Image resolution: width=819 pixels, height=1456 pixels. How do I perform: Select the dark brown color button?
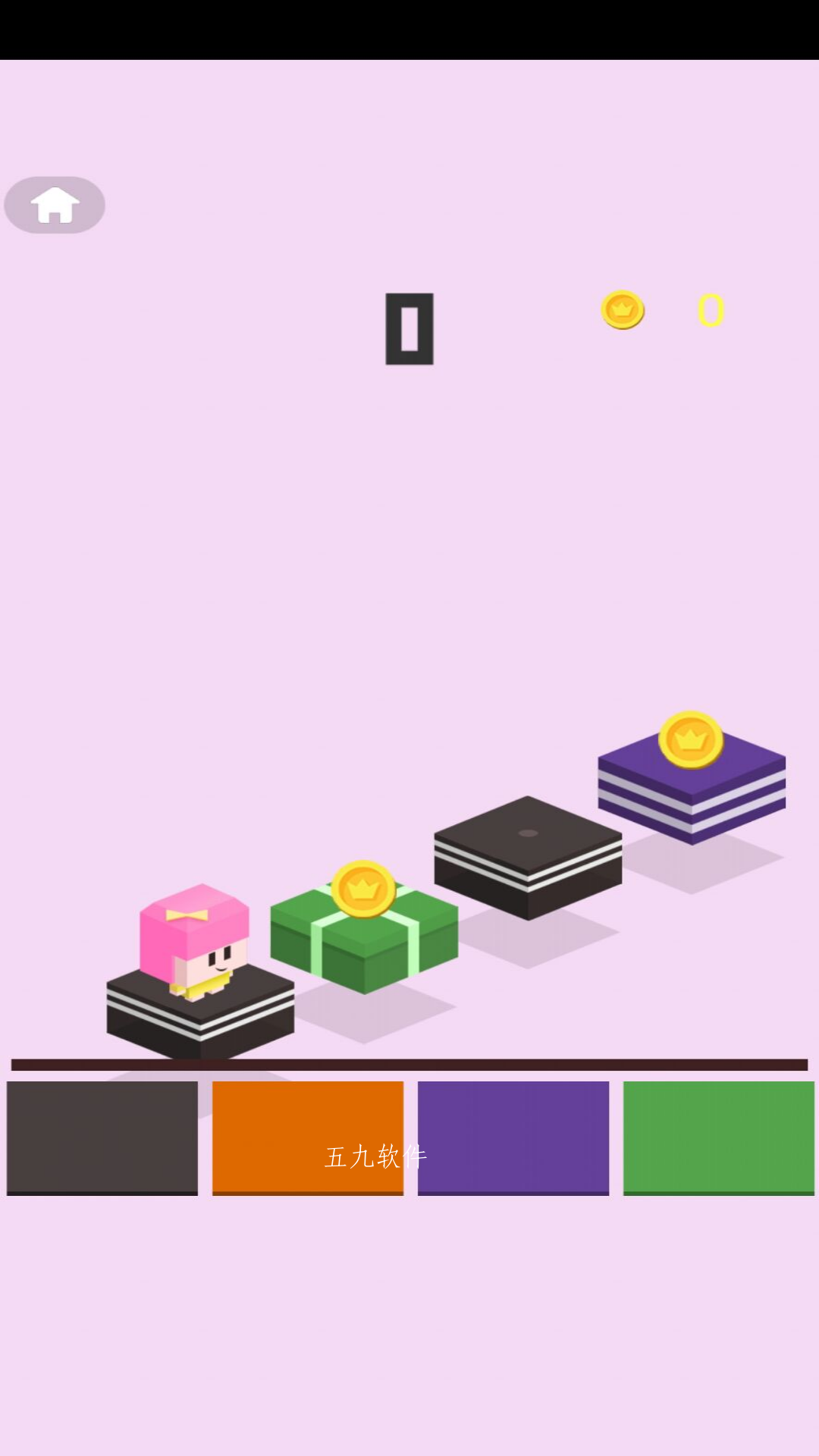102,1138
